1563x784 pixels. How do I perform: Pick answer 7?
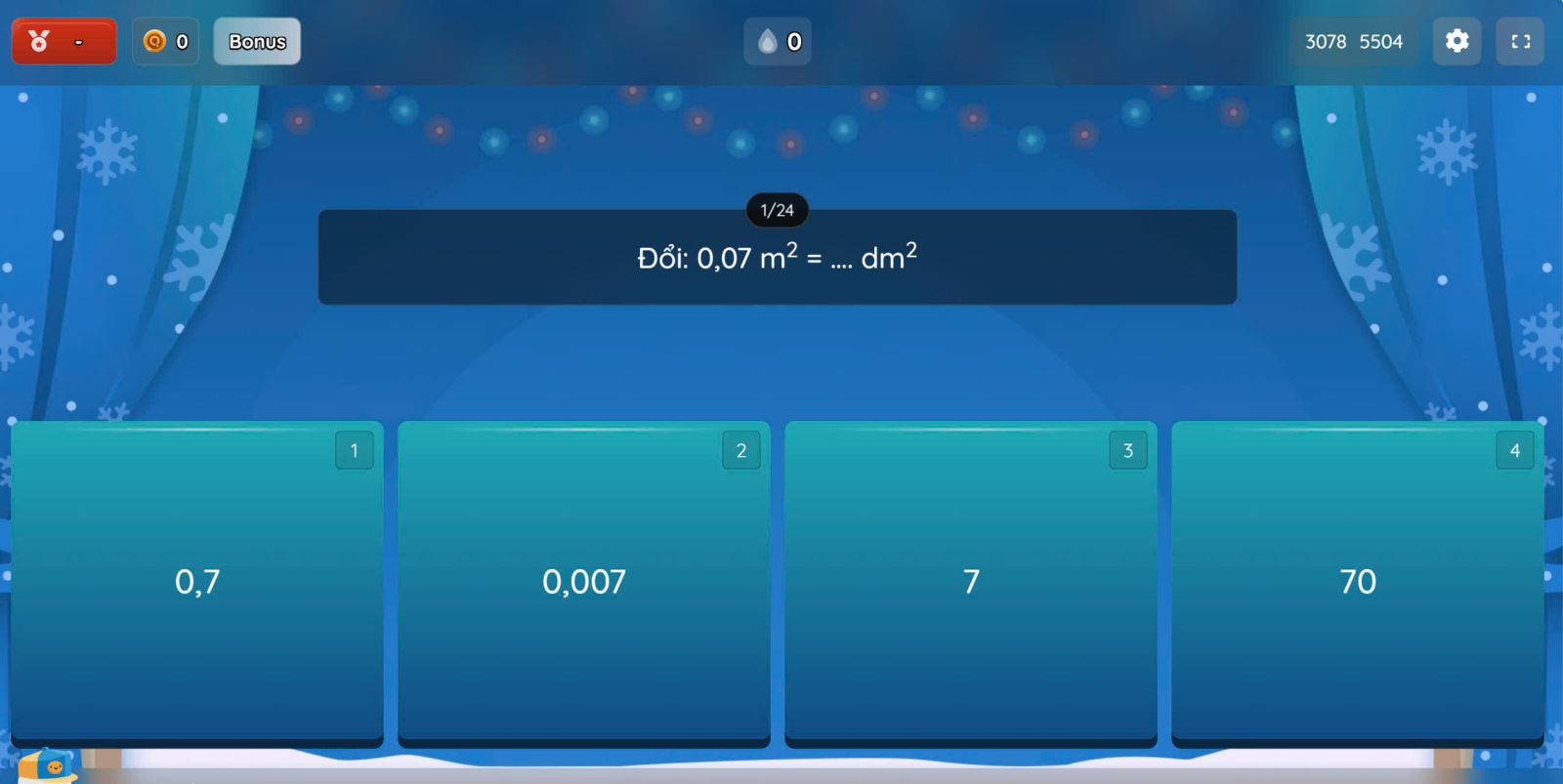click(970, 582)
